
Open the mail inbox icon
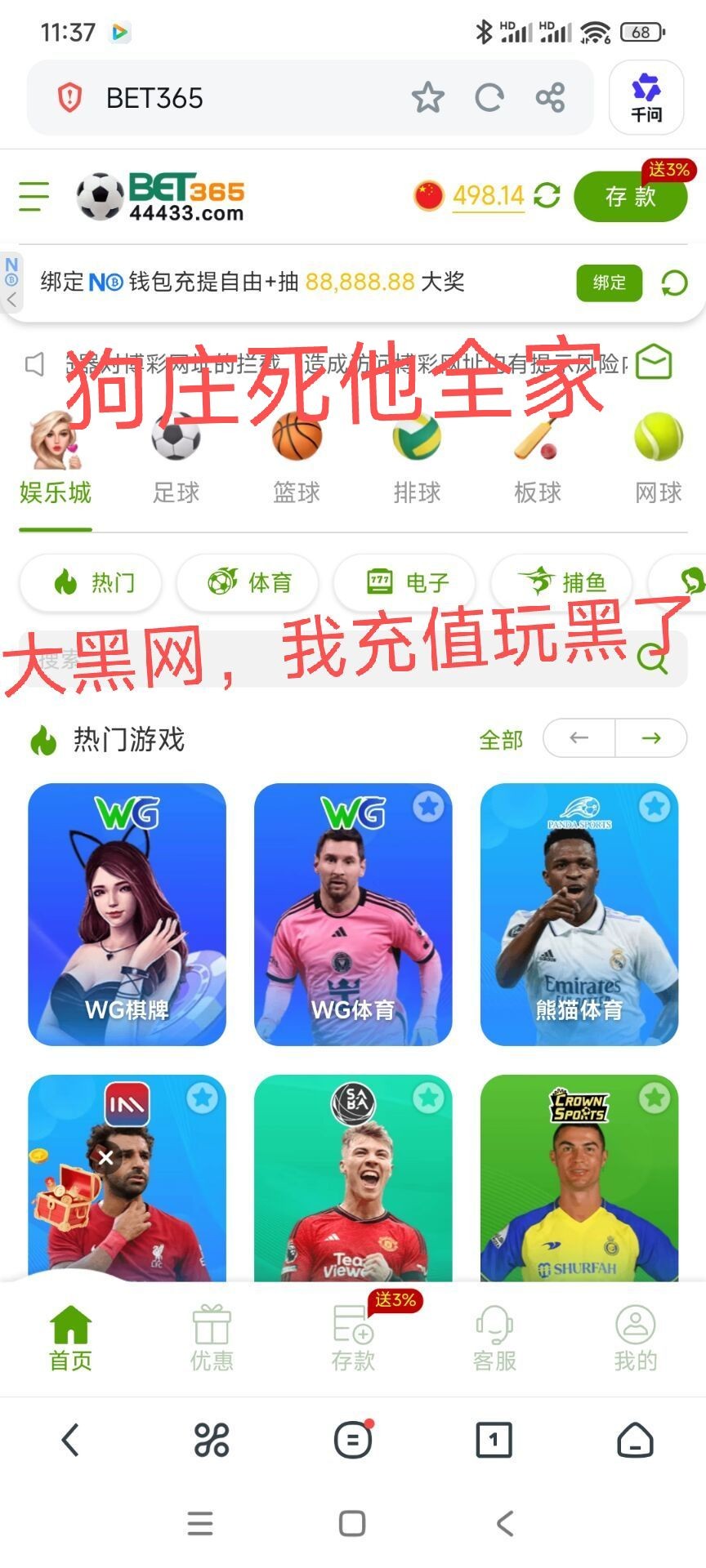(654, 363)
